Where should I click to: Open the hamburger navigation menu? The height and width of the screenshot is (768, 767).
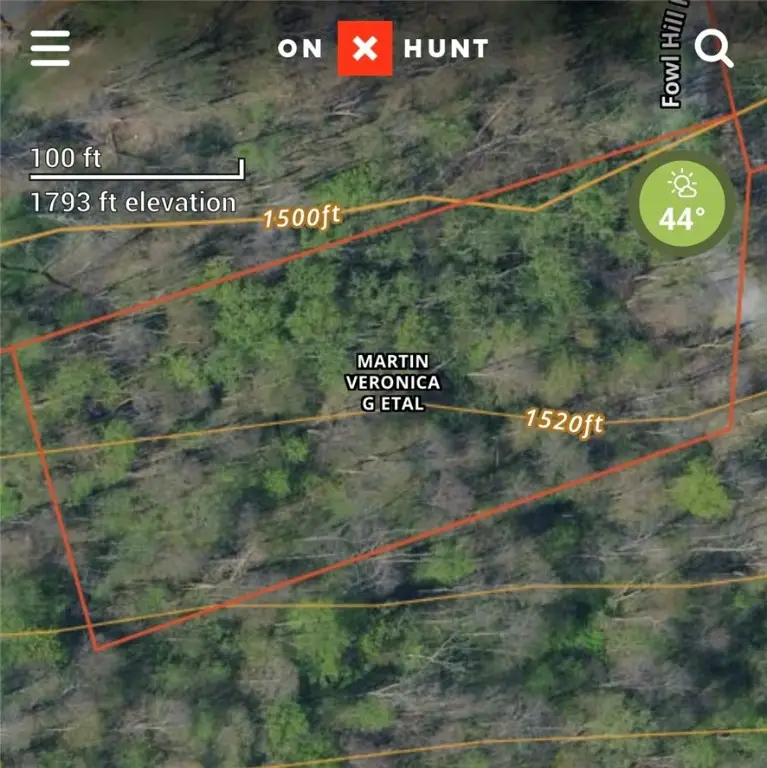pos(48,48)
